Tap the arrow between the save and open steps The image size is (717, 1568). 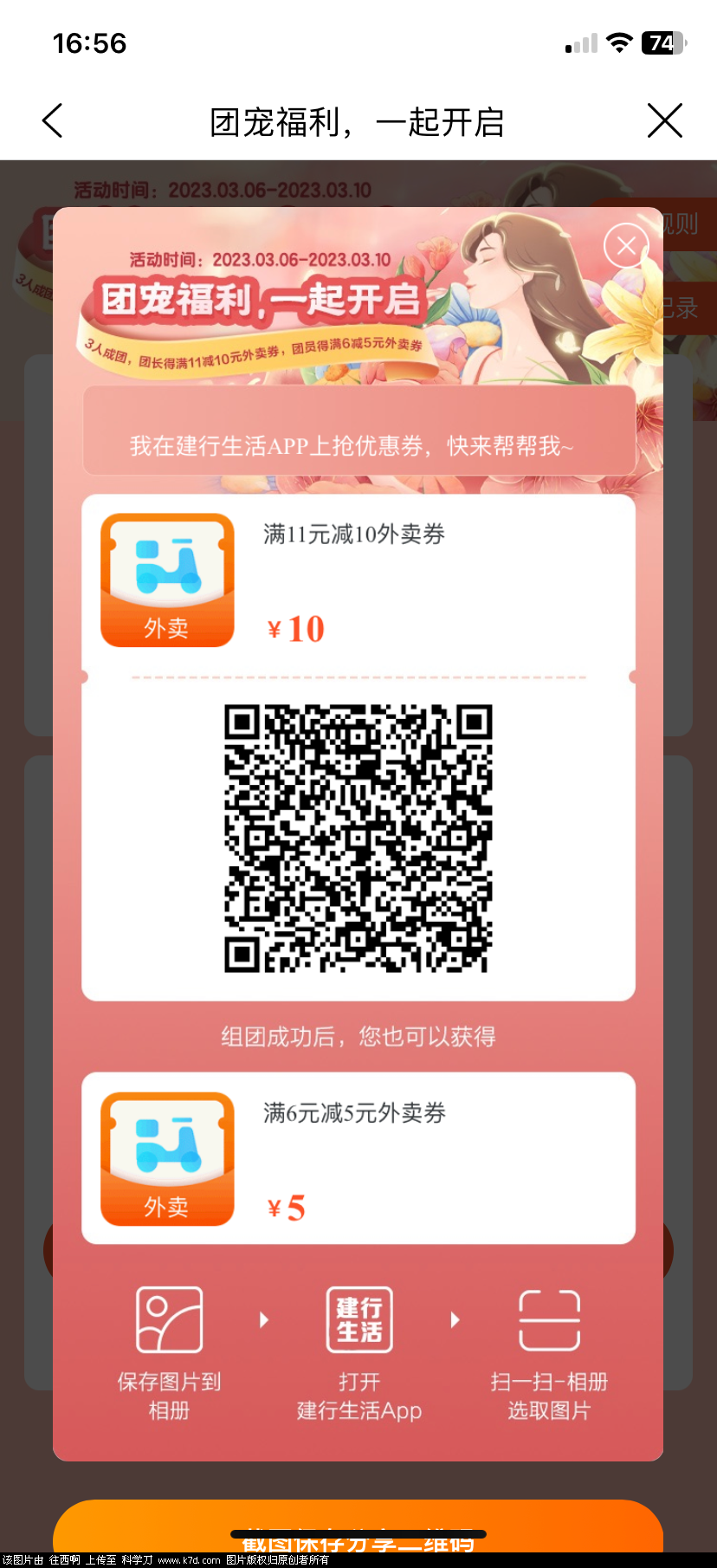point(263,1319)
